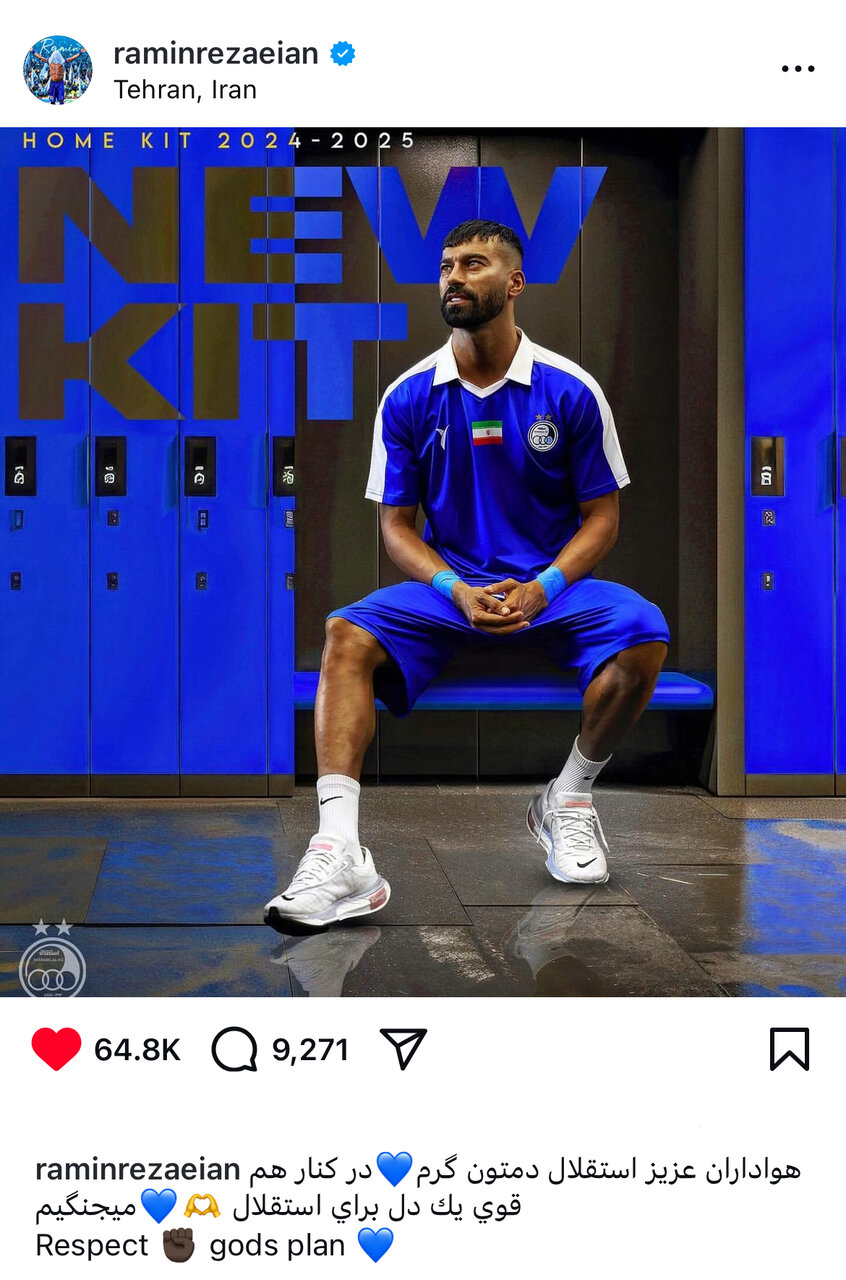Image resolution: width=846 pixels, height=1280 pixels.
Task: Share the post with the paper plane icon
Action: pyautogui.click(x=403, y=1049)
